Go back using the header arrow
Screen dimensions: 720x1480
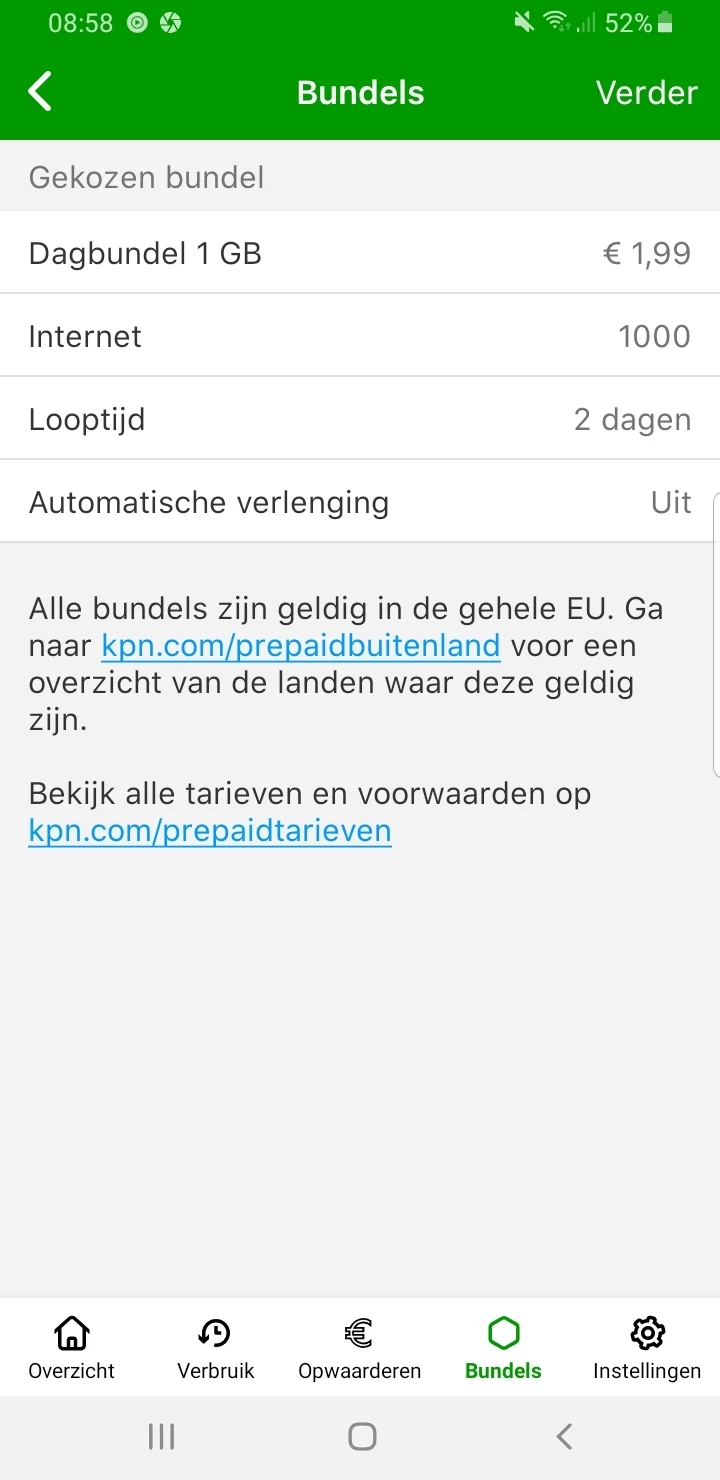click(40, 92)
